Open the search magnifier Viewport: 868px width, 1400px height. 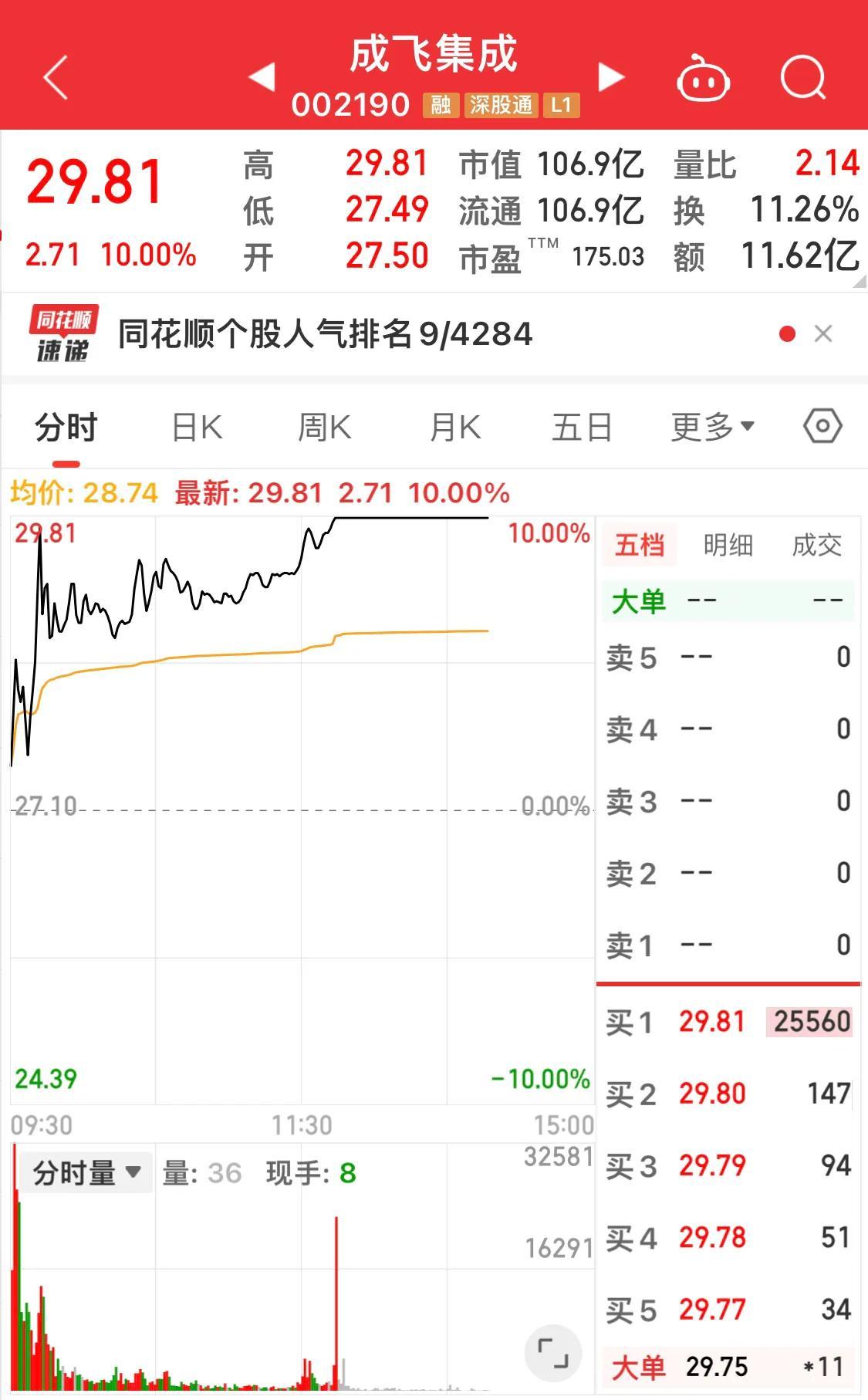(803, 77)
